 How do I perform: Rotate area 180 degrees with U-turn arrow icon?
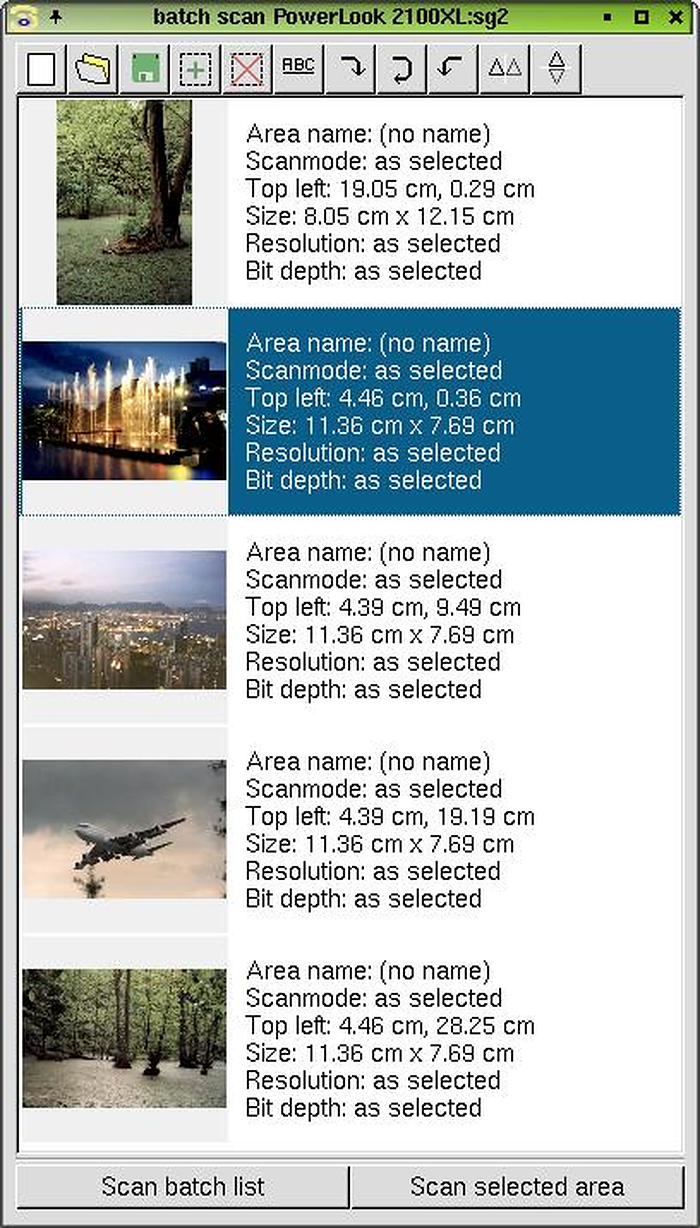pos(402,69)
